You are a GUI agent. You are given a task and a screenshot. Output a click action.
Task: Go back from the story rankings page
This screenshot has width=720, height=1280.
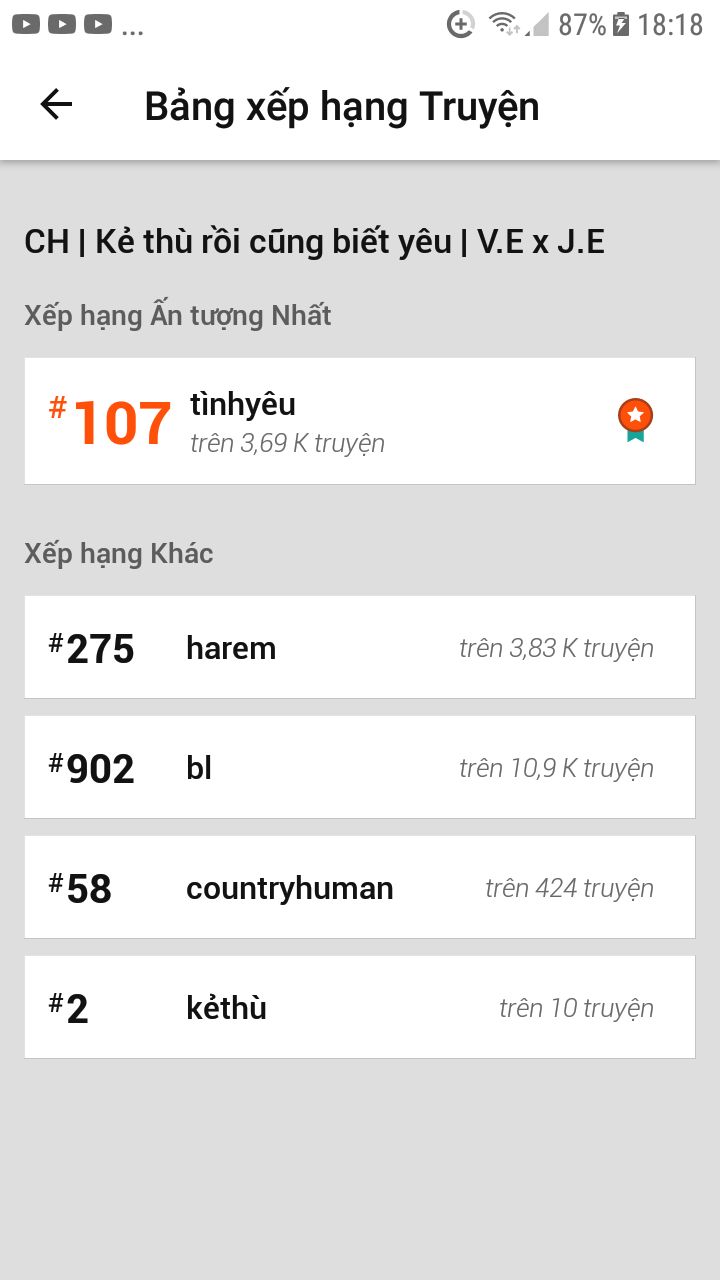point(56,105)
